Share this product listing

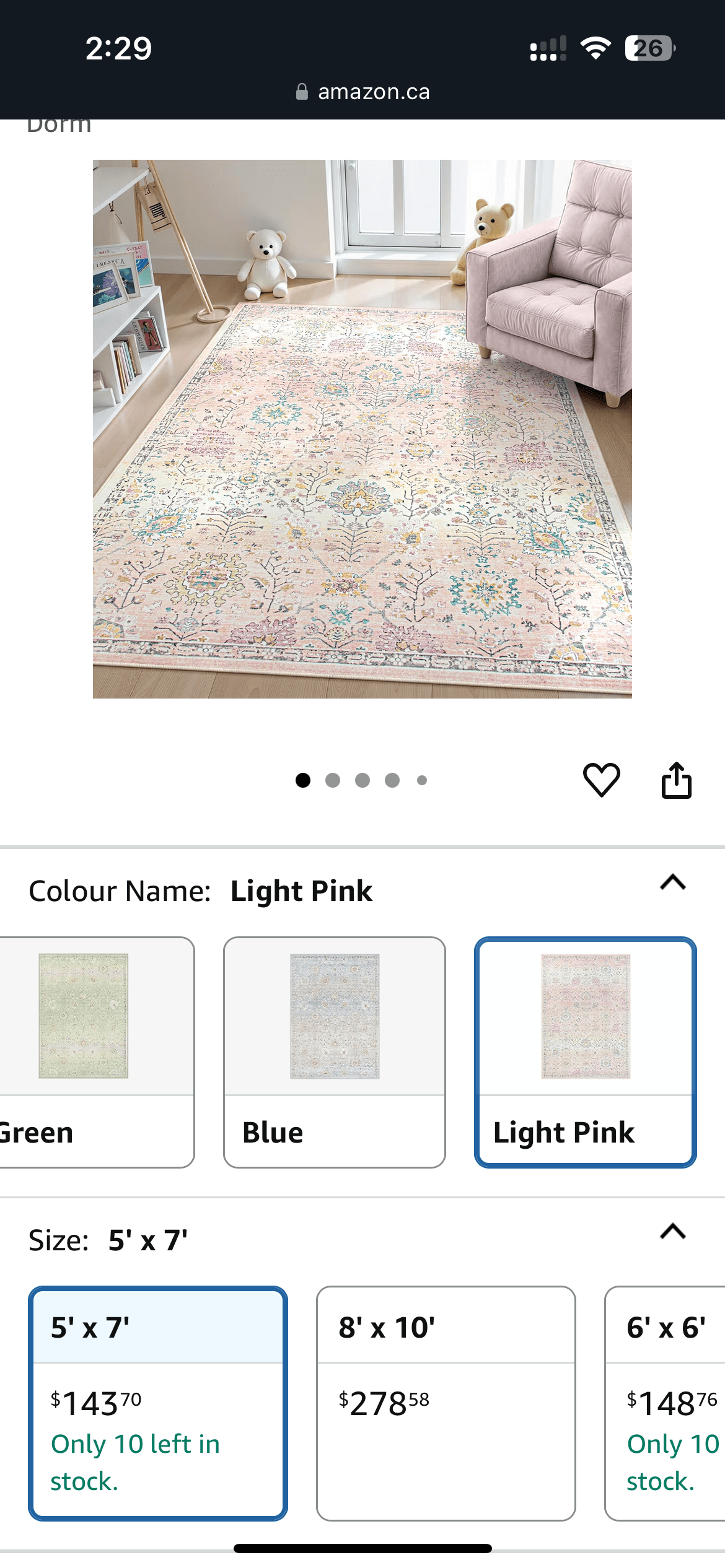676,780
